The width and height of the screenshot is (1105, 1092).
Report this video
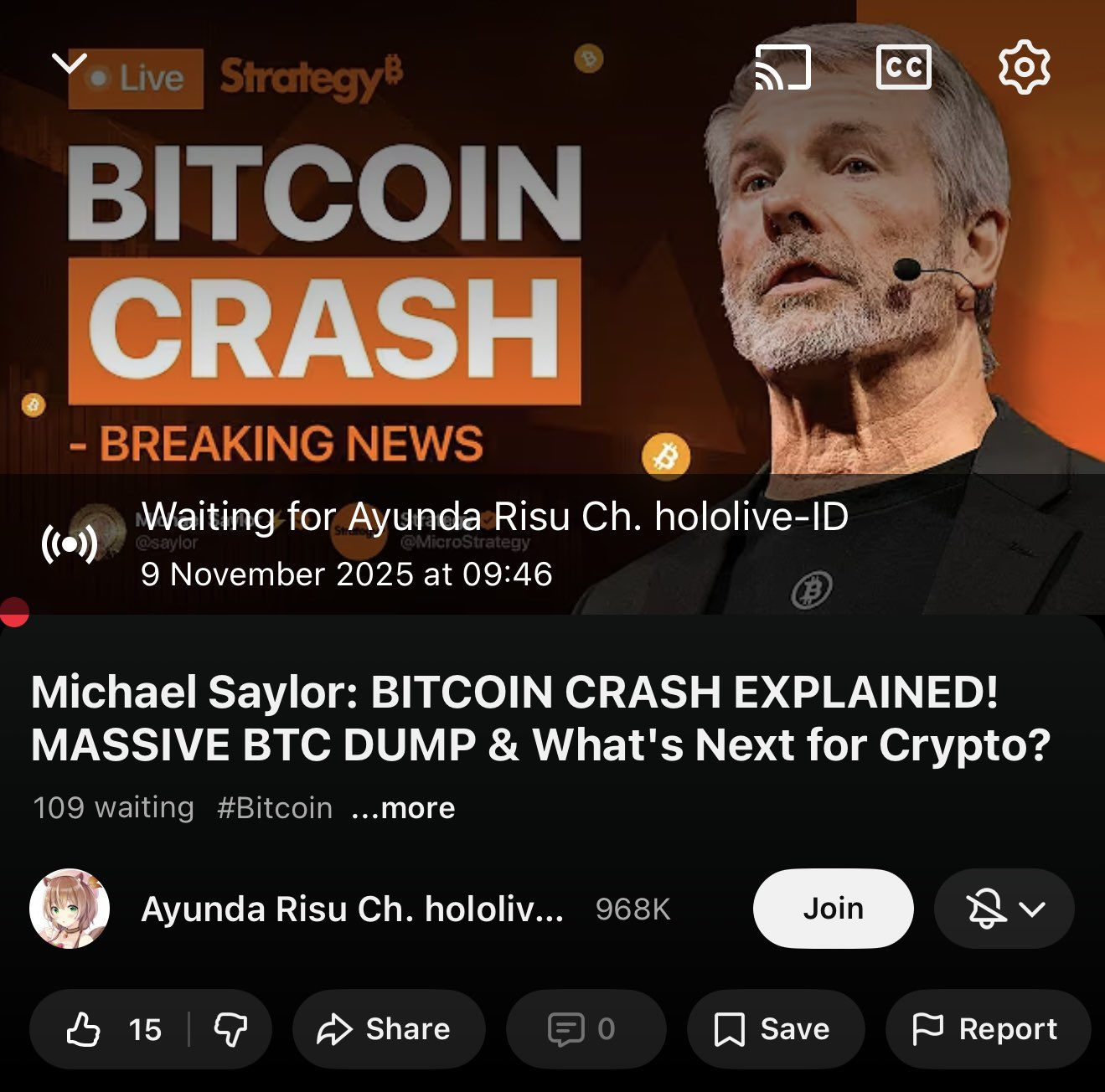click(988, 1029)
